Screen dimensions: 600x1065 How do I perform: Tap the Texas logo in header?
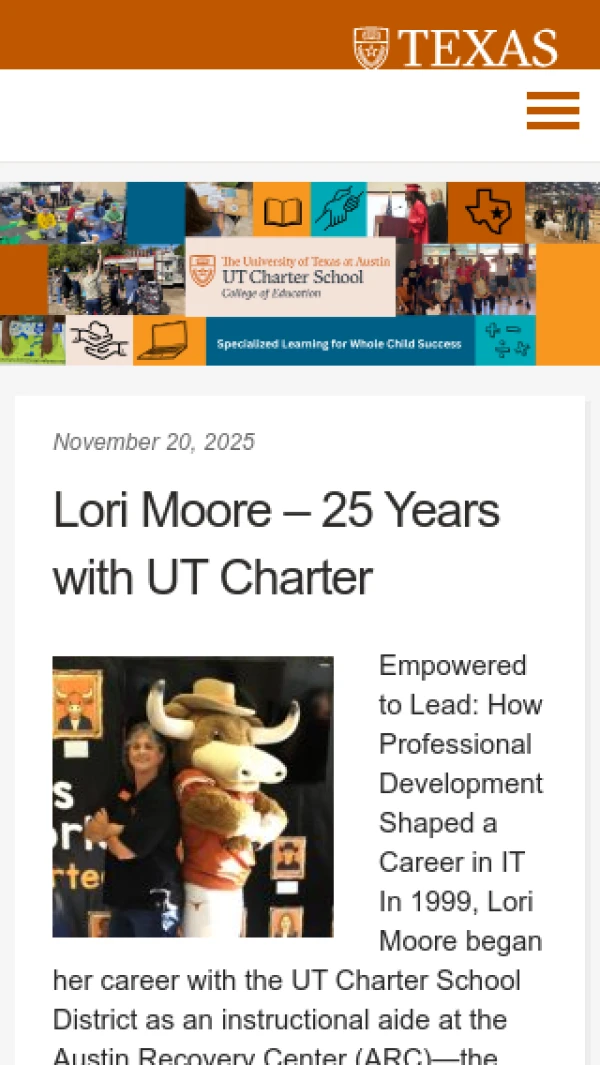click(455, 47)
